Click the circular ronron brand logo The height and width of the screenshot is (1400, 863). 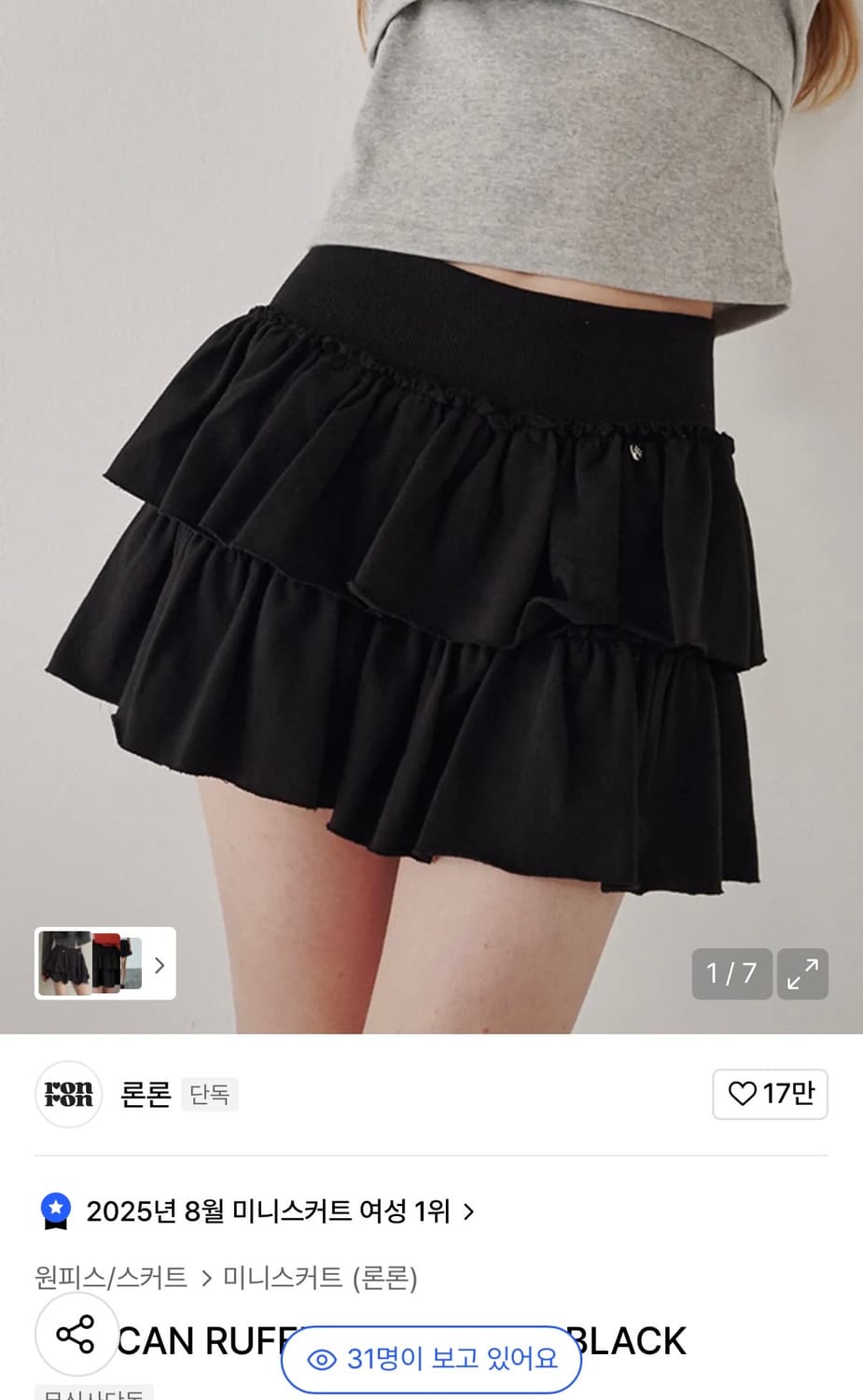coord(68,1094)
